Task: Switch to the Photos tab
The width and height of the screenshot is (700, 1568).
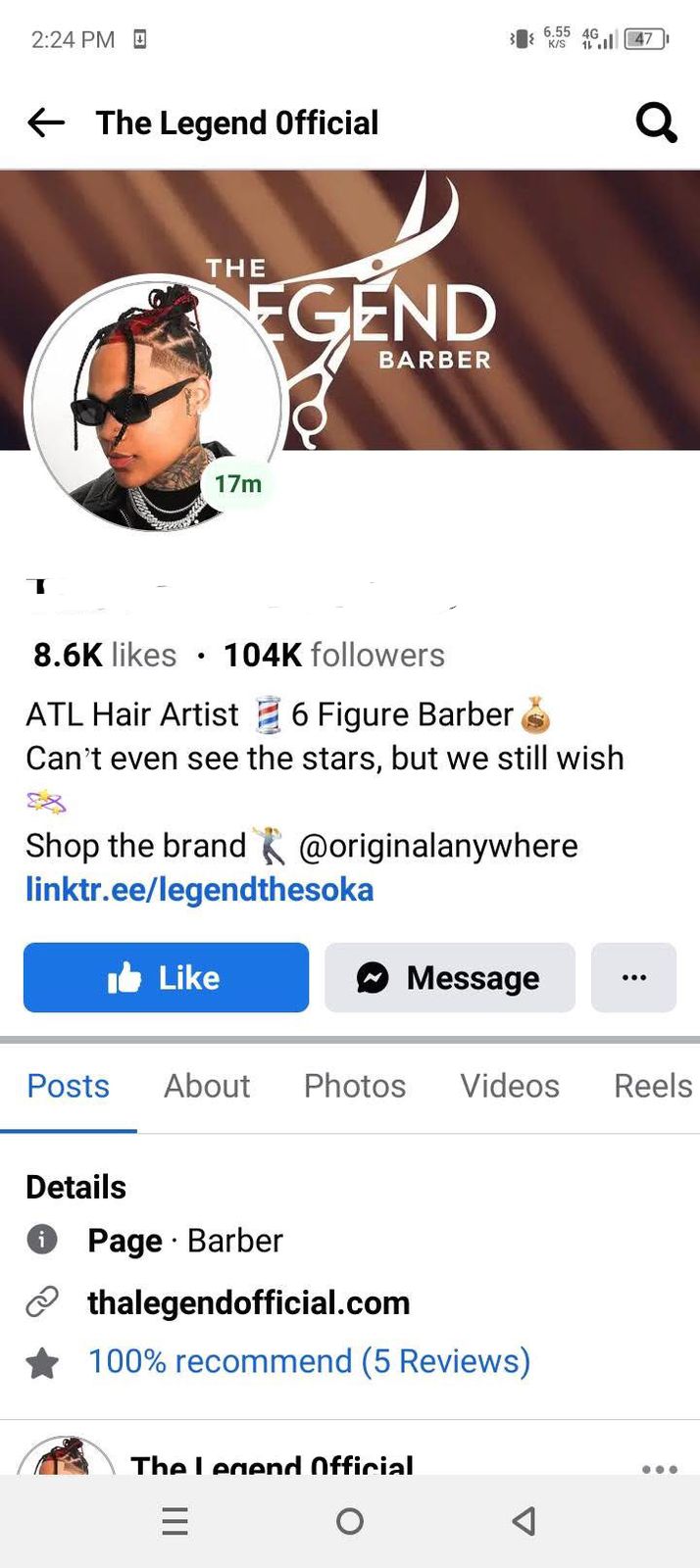Action: click(x=355, y=1086)
